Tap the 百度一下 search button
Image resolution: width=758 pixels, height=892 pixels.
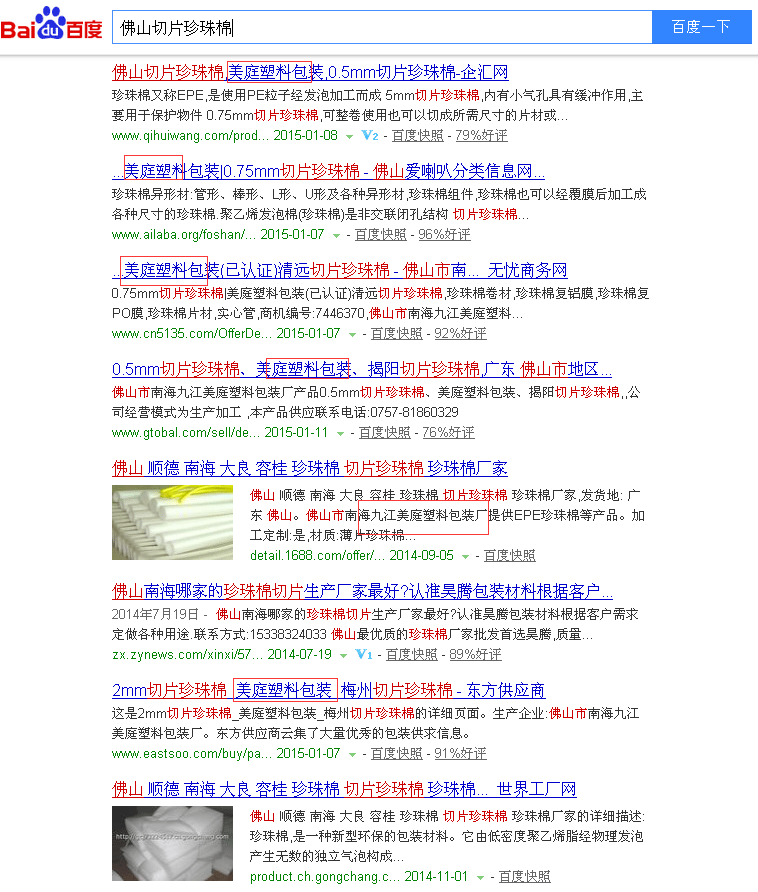[x=701, y=27]
